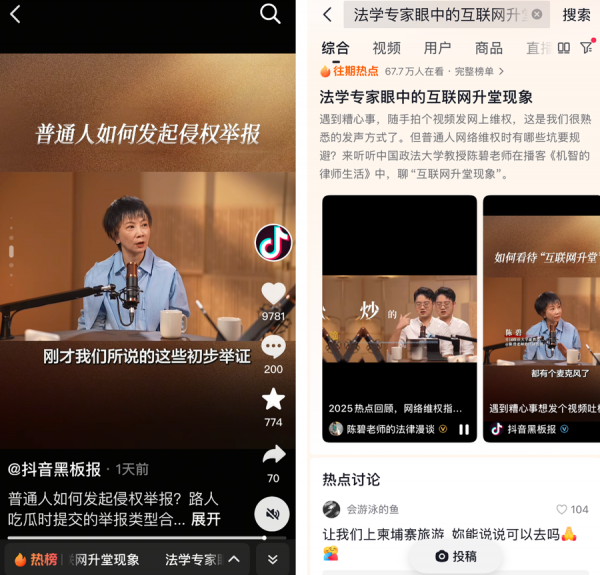Like the video with the heart icon showing 9781
This screenshot has height=575, width=600.
tap(273, 293)
